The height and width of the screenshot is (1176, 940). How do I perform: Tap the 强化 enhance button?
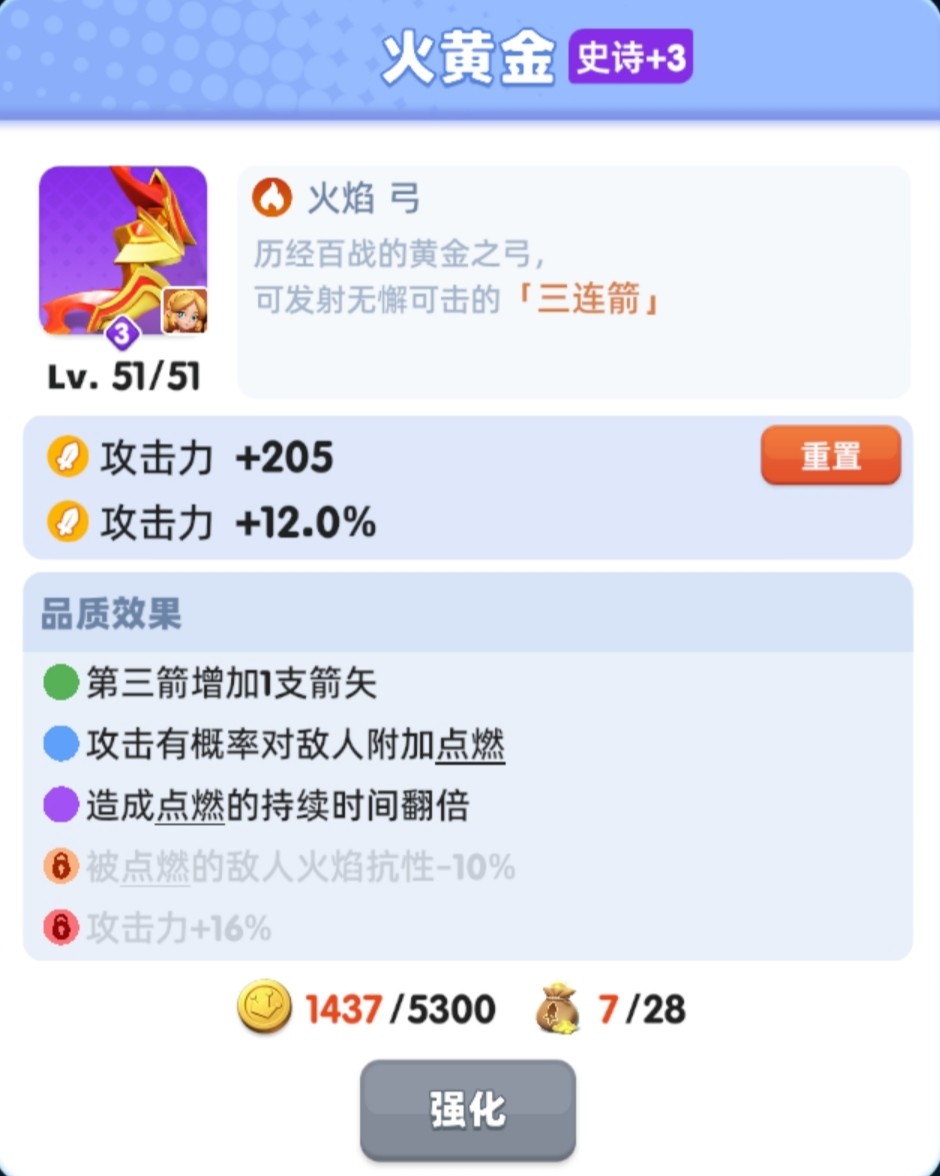[x=468, y=1110]
